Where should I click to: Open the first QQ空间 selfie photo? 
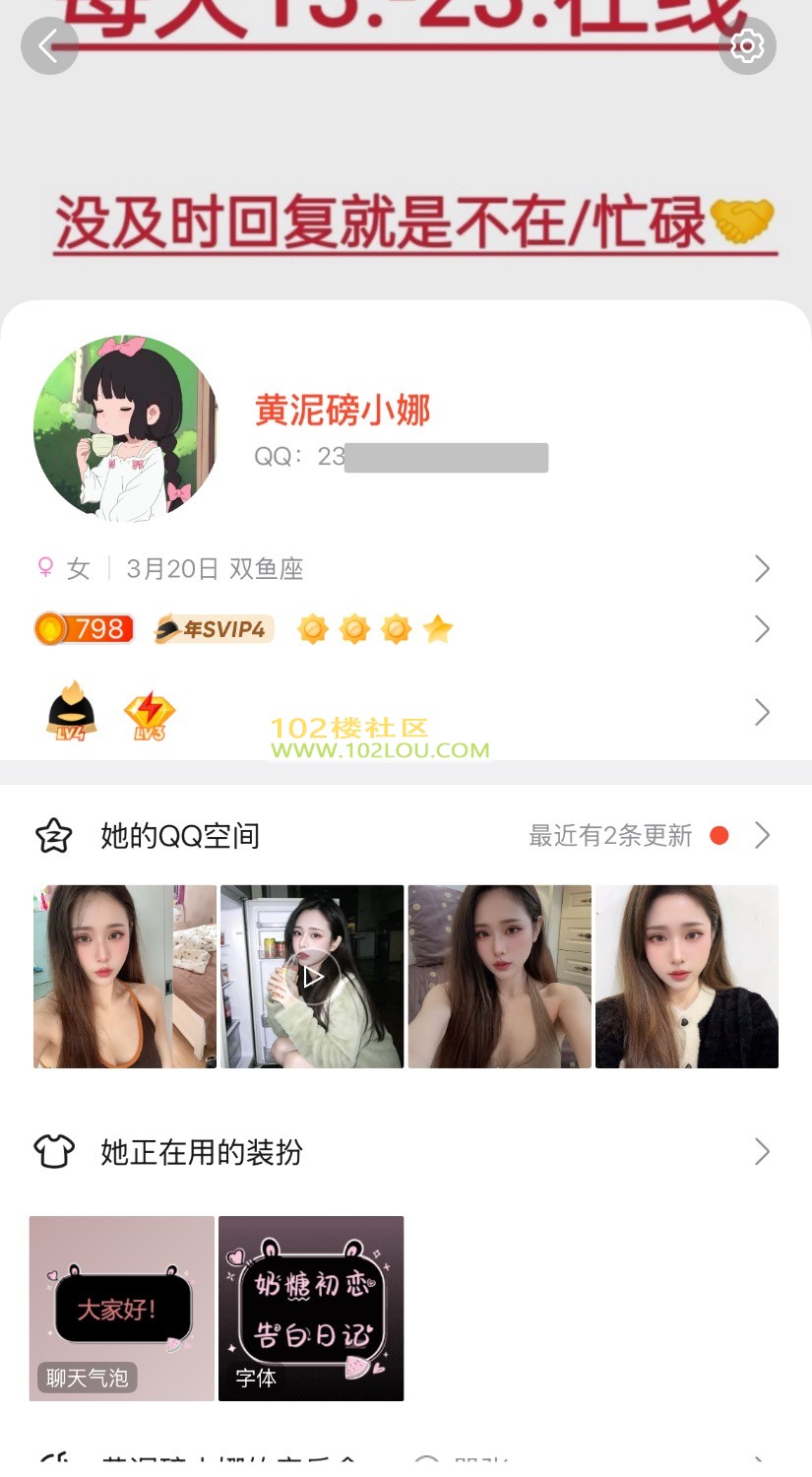pyautogui.click(x=125, y=977)
